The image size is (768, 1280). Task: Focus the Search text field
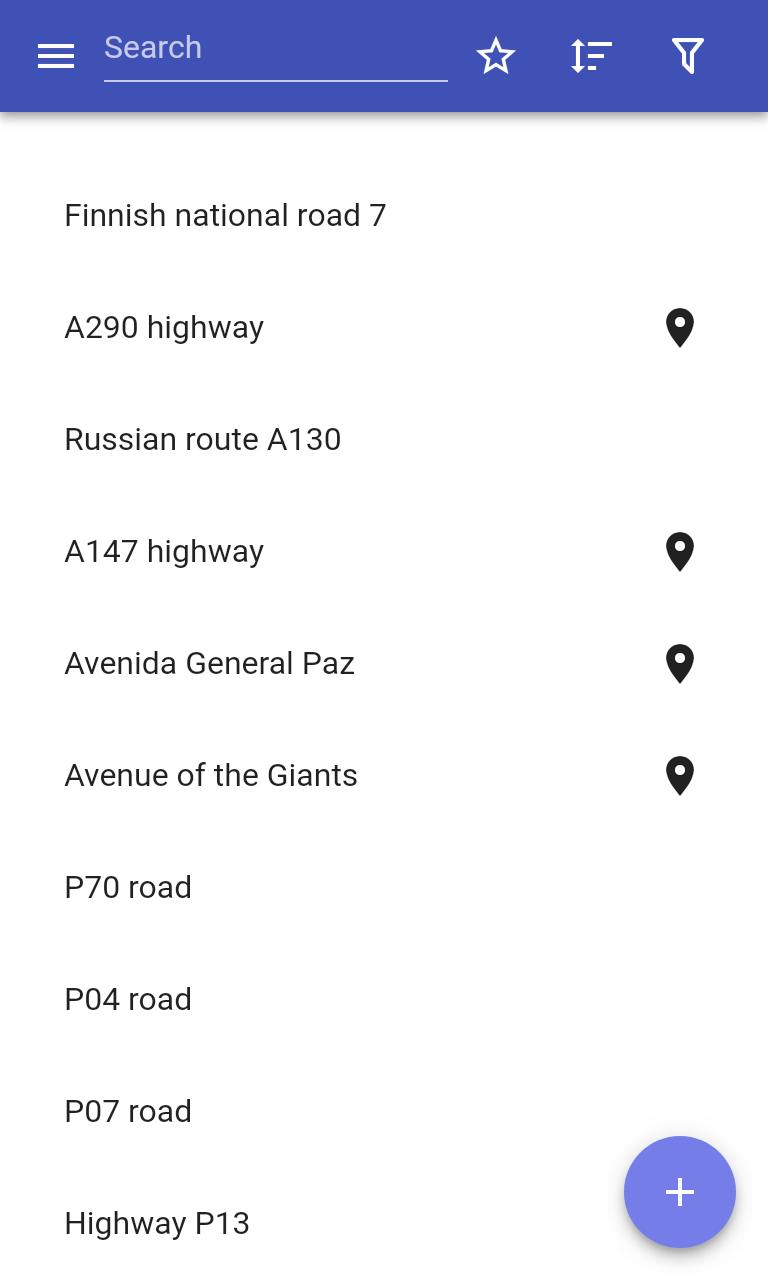pyautogui.click(x=275, y=49)
